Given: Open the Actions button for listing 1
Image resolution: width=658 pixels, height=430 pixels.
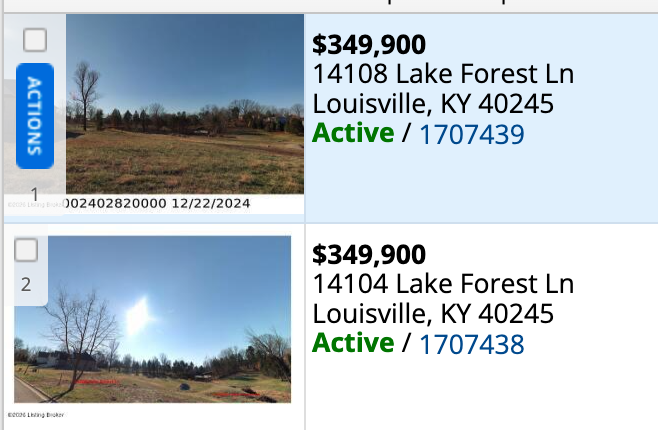Looking at the screenshot, I should pos(35,115).
